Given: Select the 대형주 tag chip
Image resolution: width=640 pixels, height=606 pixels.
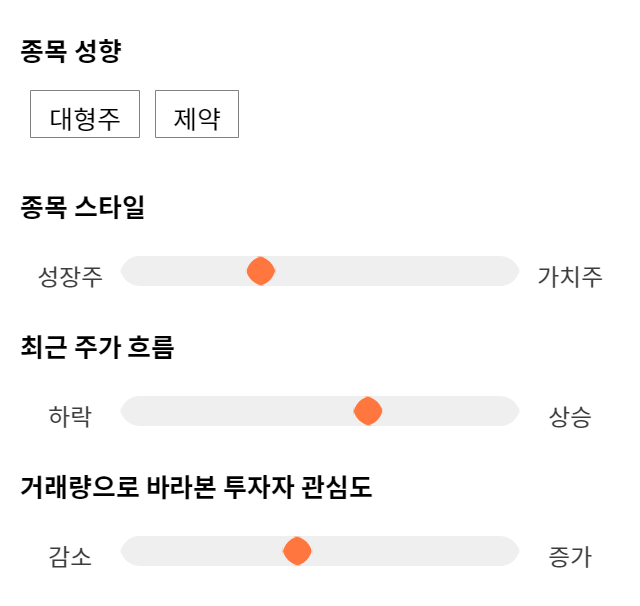Looking at the screenshot, I should tap(85, 114).
